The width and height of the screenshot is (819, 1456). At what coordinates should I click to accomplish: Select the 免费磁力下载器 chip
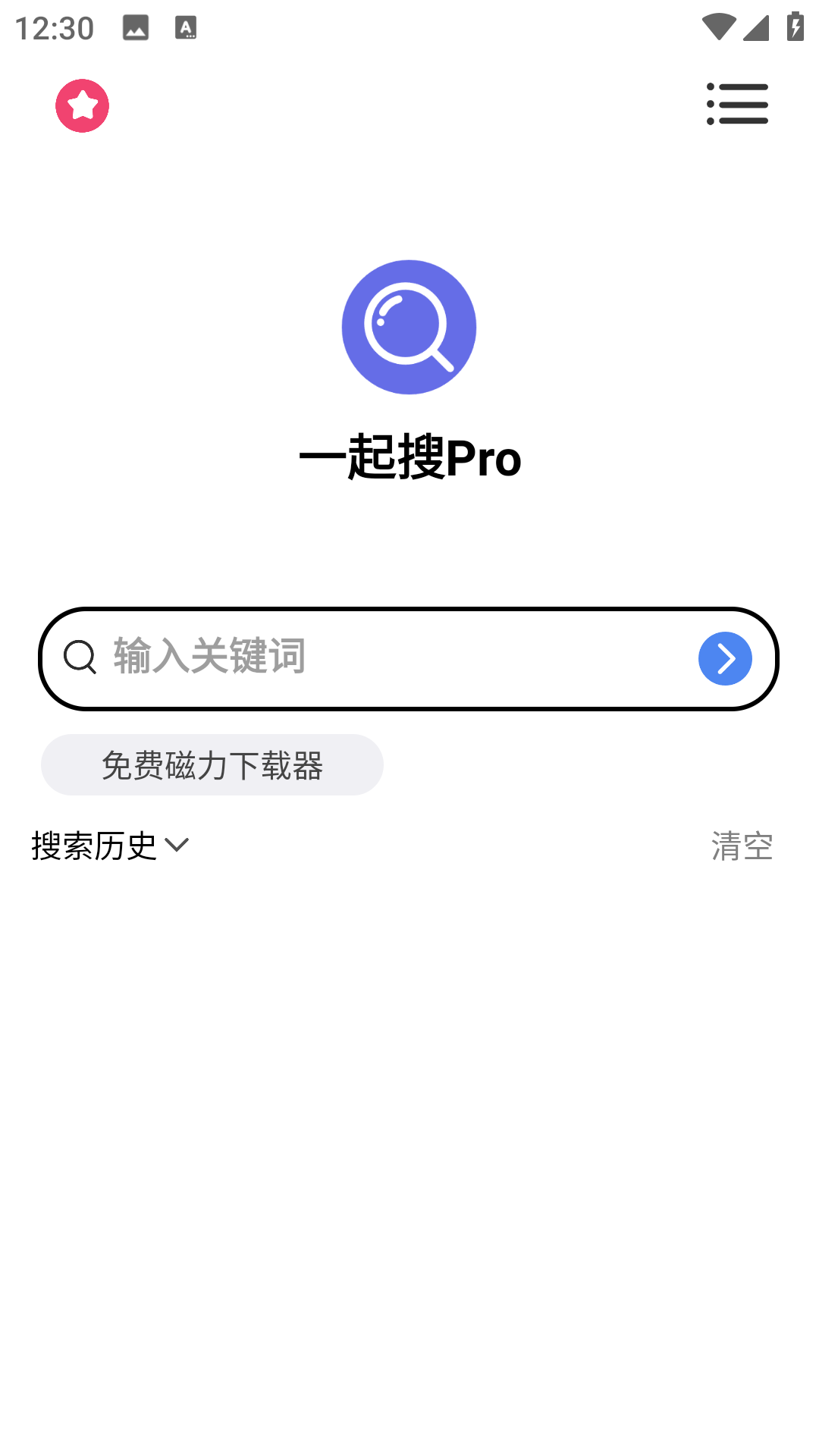coord(212,764)
